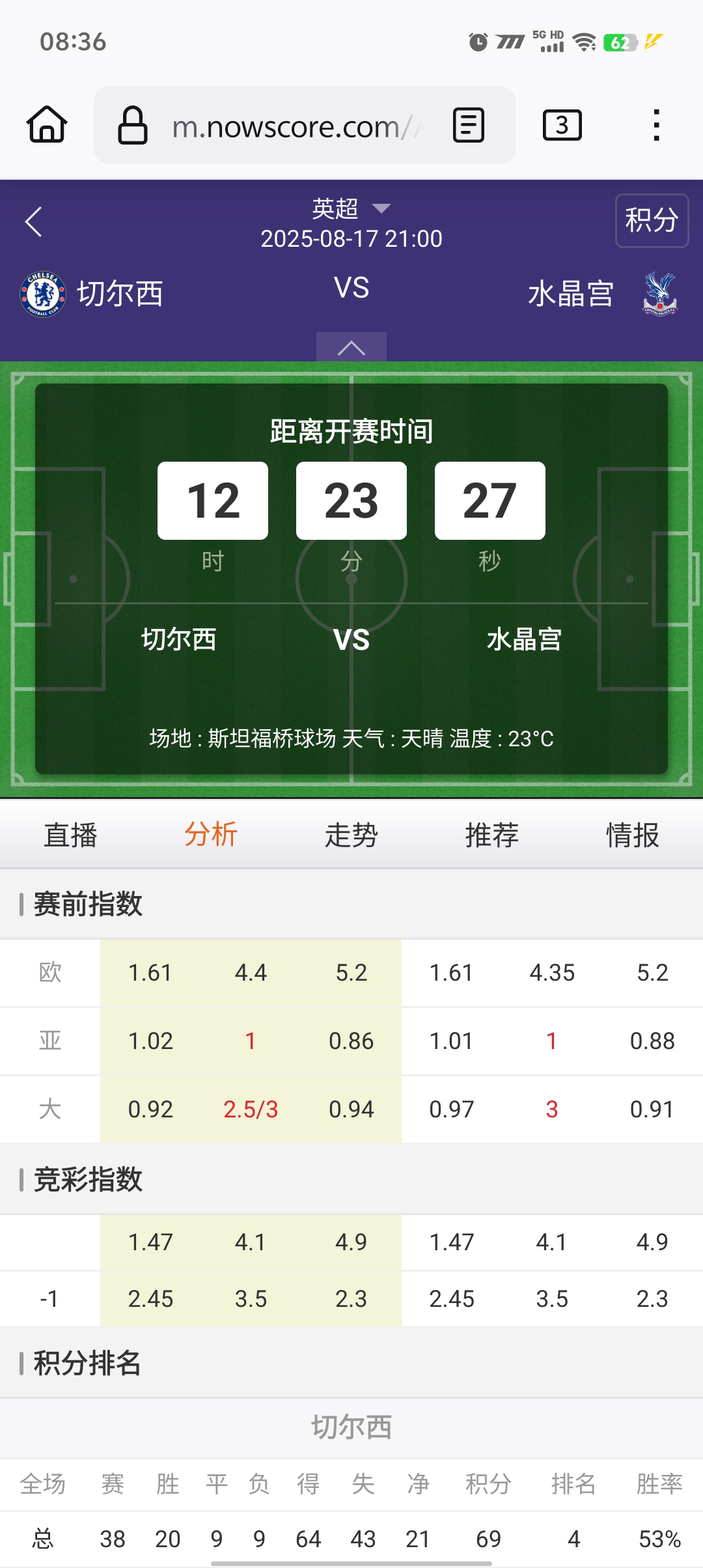Open the browser tab switcher showing 3

[x=562, y=125]
